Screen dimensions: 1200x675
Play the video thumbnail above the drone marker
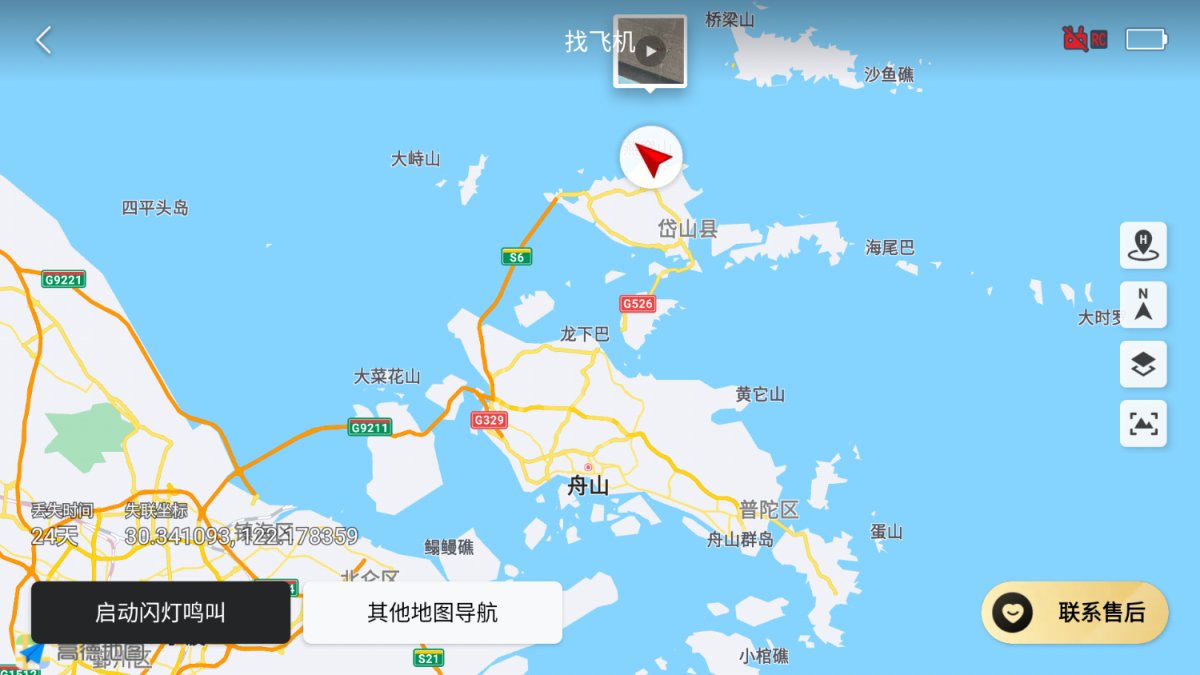click(x=650, y=50)
